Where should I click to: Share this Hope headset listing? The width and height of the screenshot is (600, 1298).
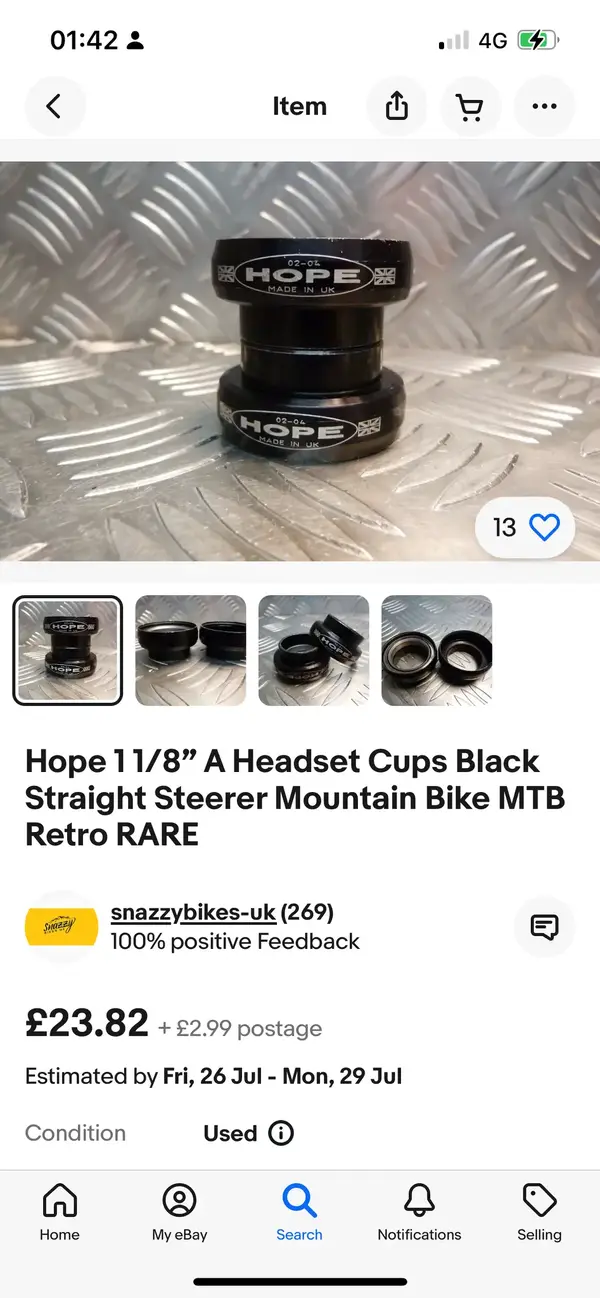pos(397,106)
